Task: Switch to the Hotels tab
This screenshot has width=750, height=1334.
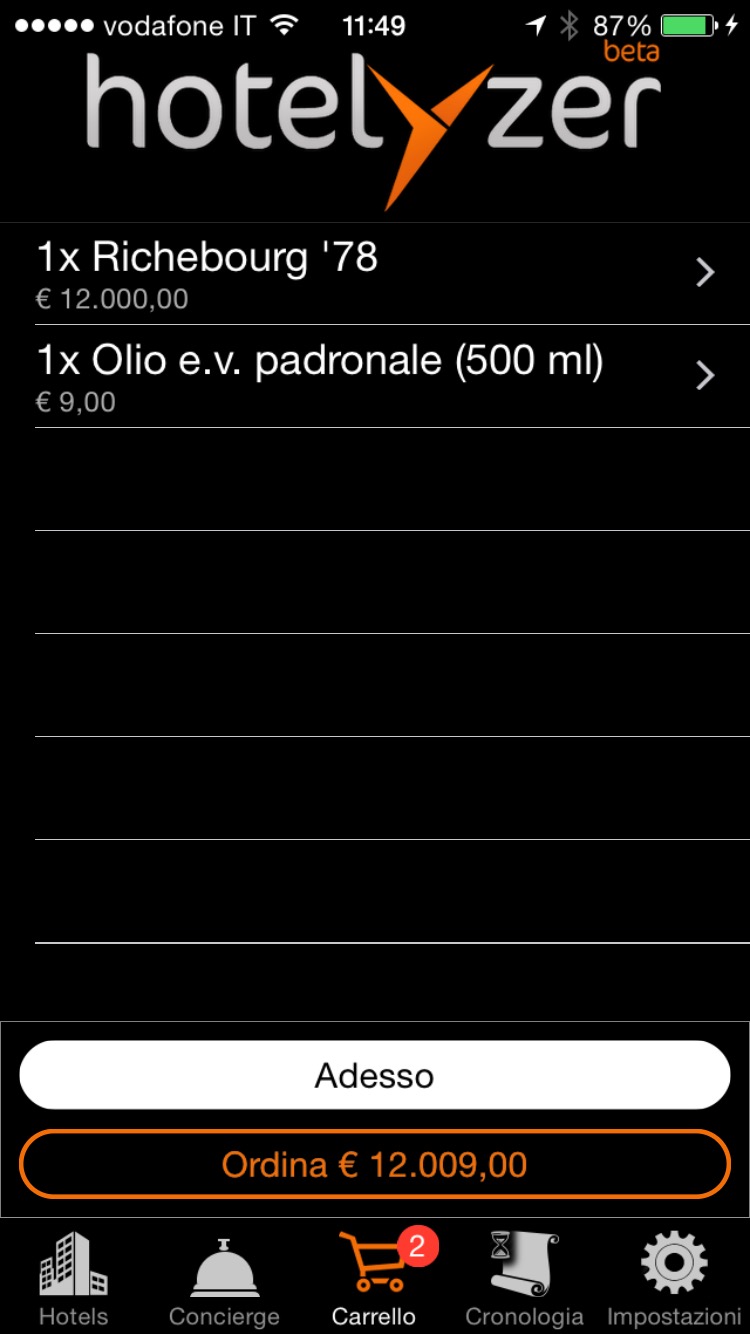Action: pyautogui.click(x=73, y=1278)
